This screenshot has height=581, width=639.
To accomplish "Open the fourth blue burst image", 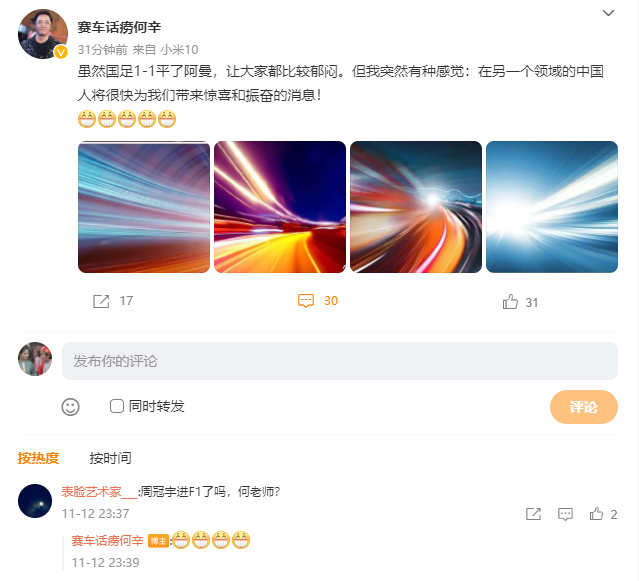I will pos(552,207).
